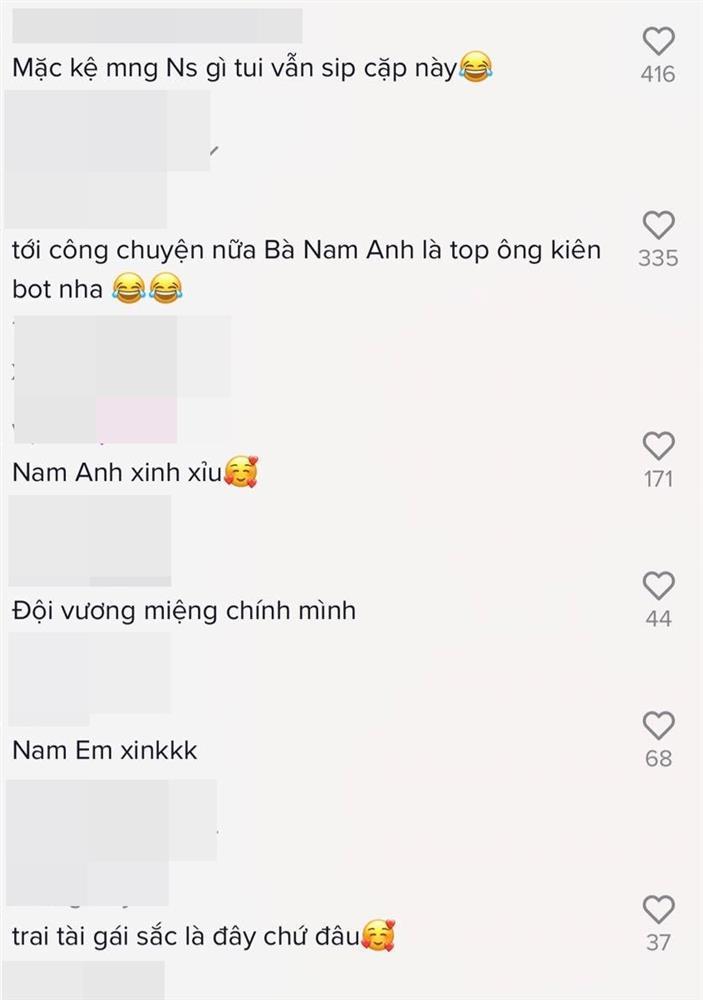Like the comment about "Bà Nam Anh là top"
This screenshot has height=1000, width=703.
tap(658, 226)
